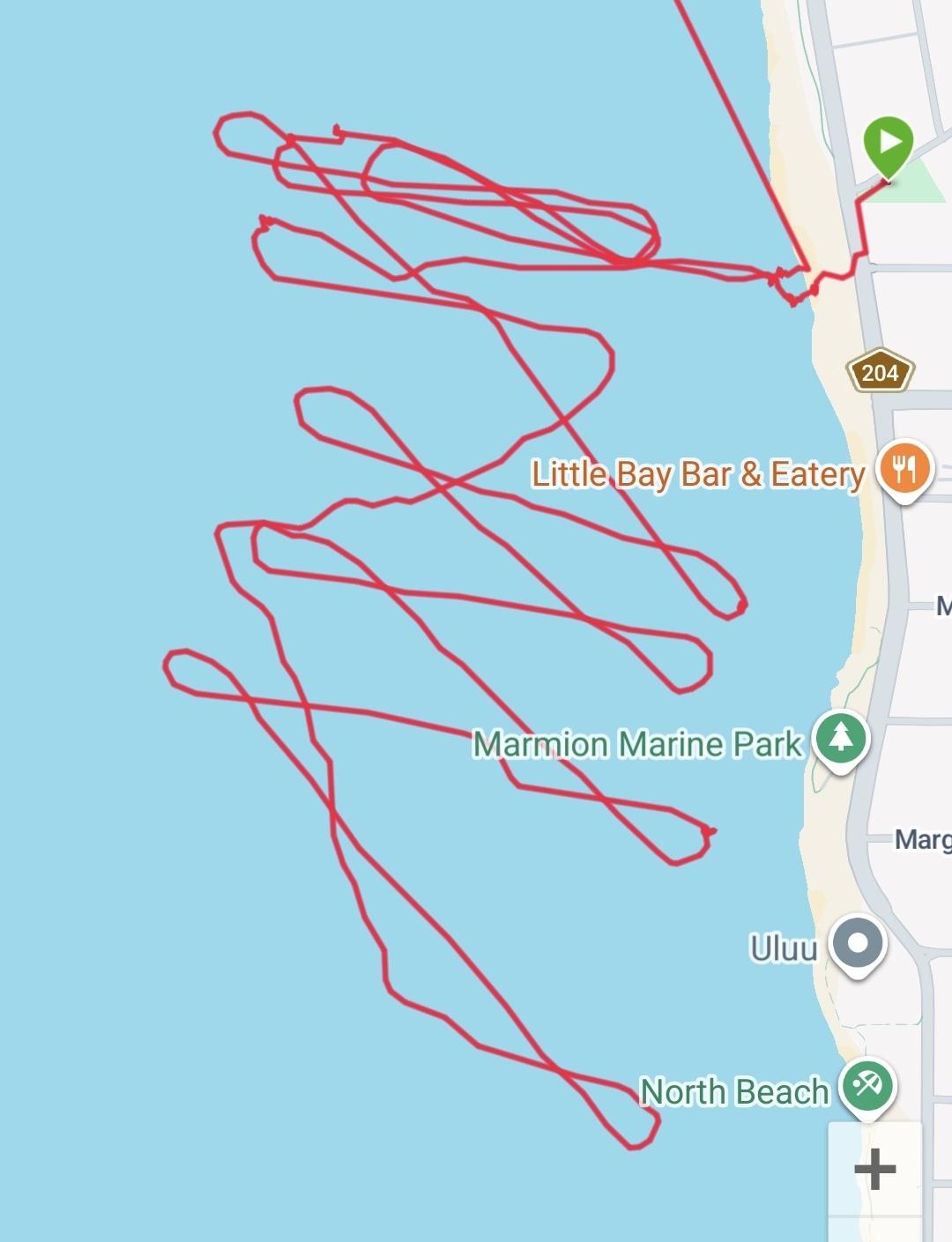View North Beach place marker
952x1242 pixels.
click(x=867, y=1085)
